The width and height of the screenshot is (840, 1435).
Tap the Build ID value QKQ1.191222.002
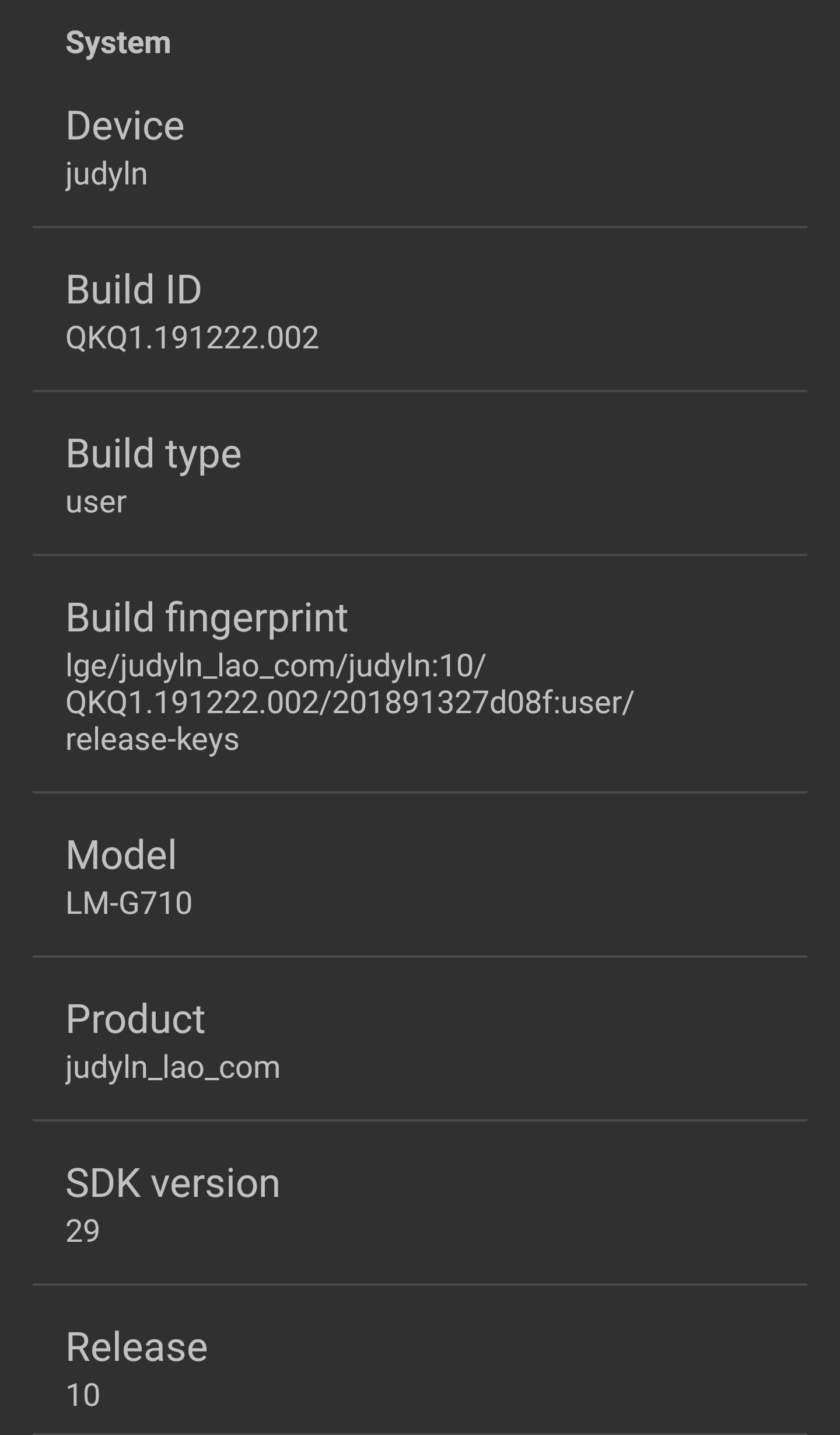pos(192,337)
